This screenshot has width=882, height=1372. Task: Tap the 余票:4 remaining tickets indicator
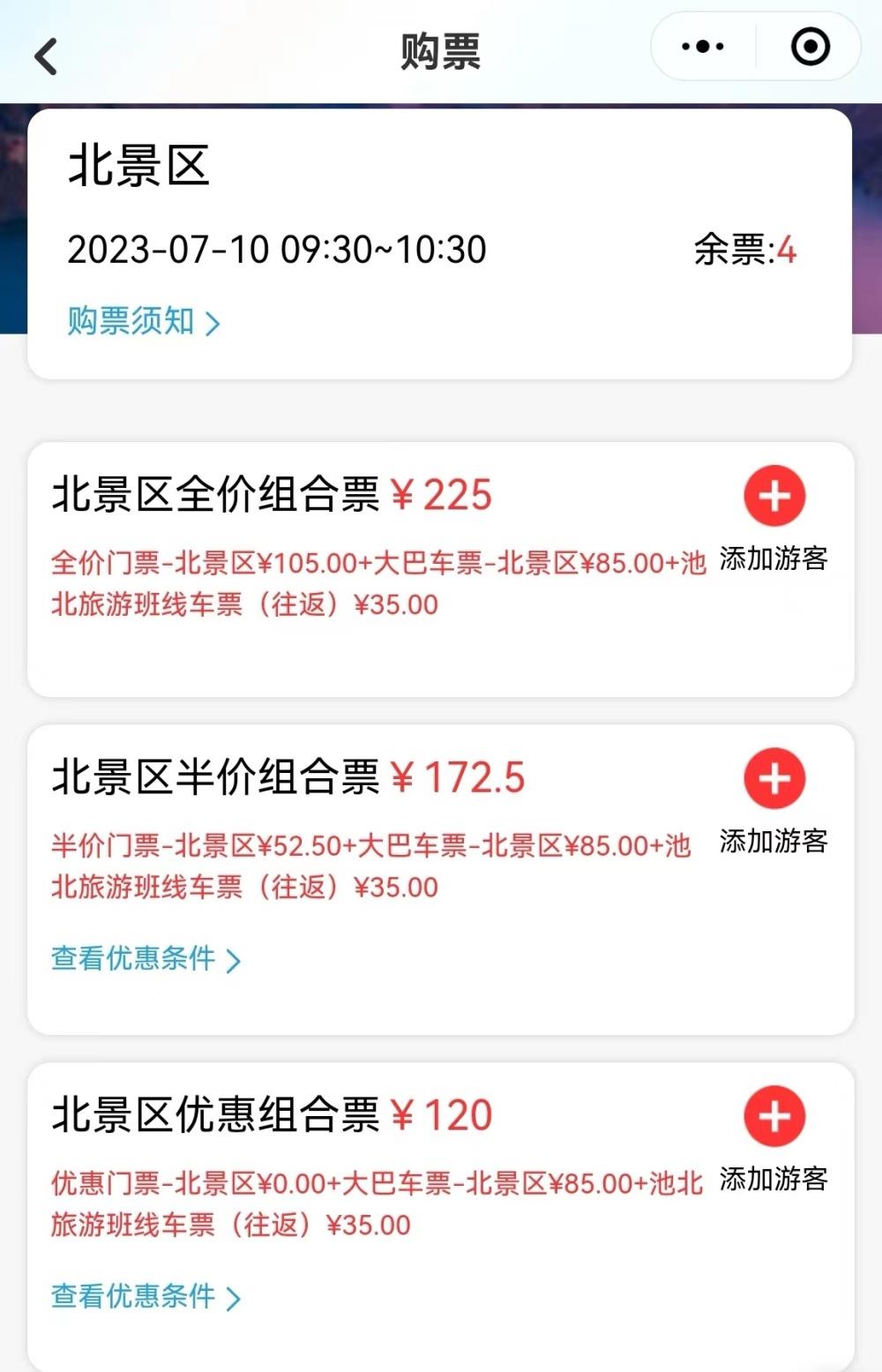(745, 251)
